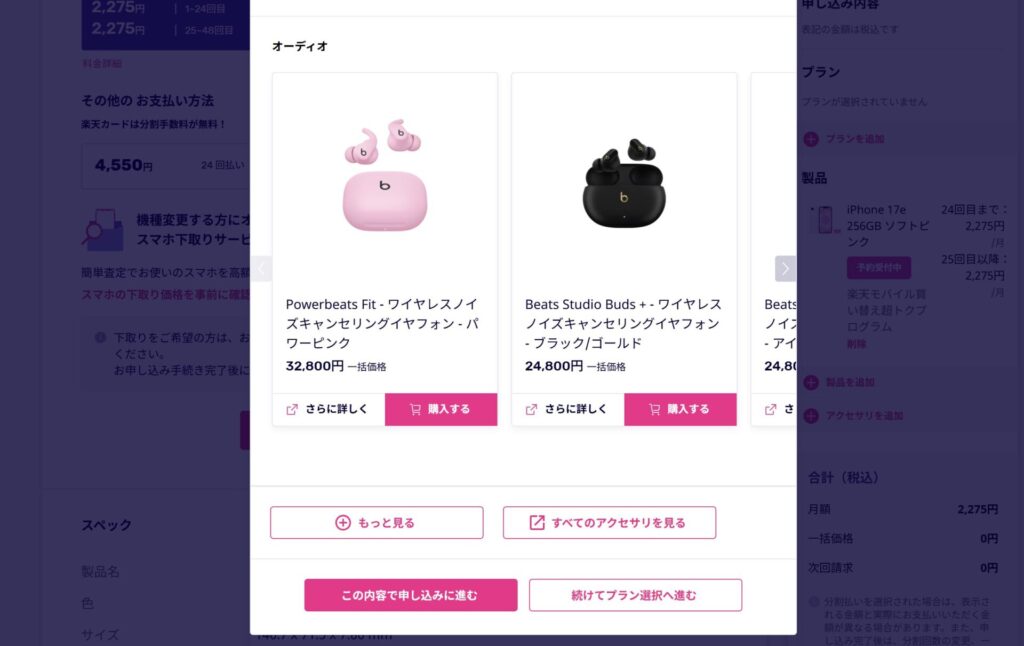Open さらに詳しく for Beats Studio Buds + black/gold

(x=568, y=409)
